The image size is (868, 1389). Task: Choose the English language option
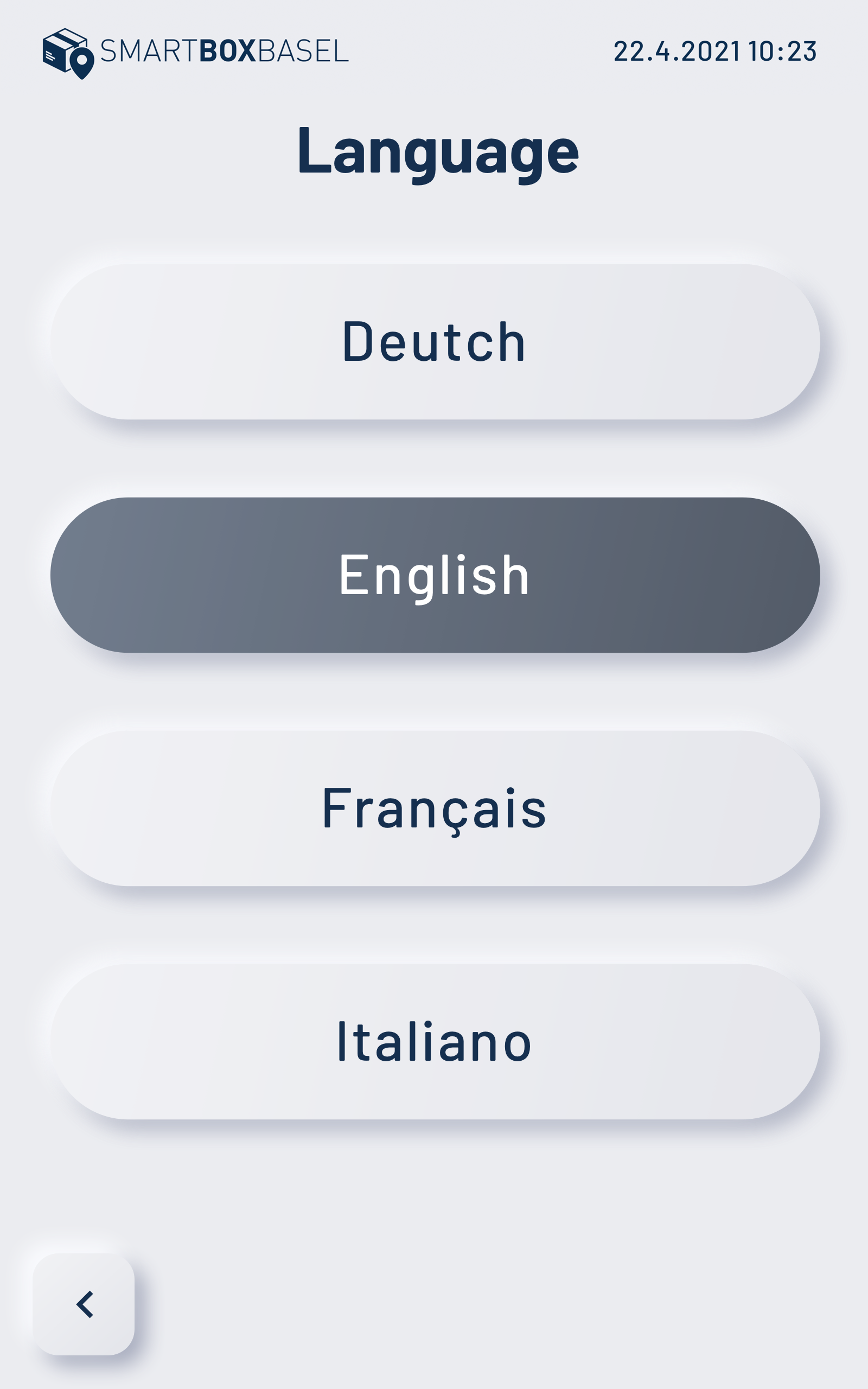[x=435, y=575]
